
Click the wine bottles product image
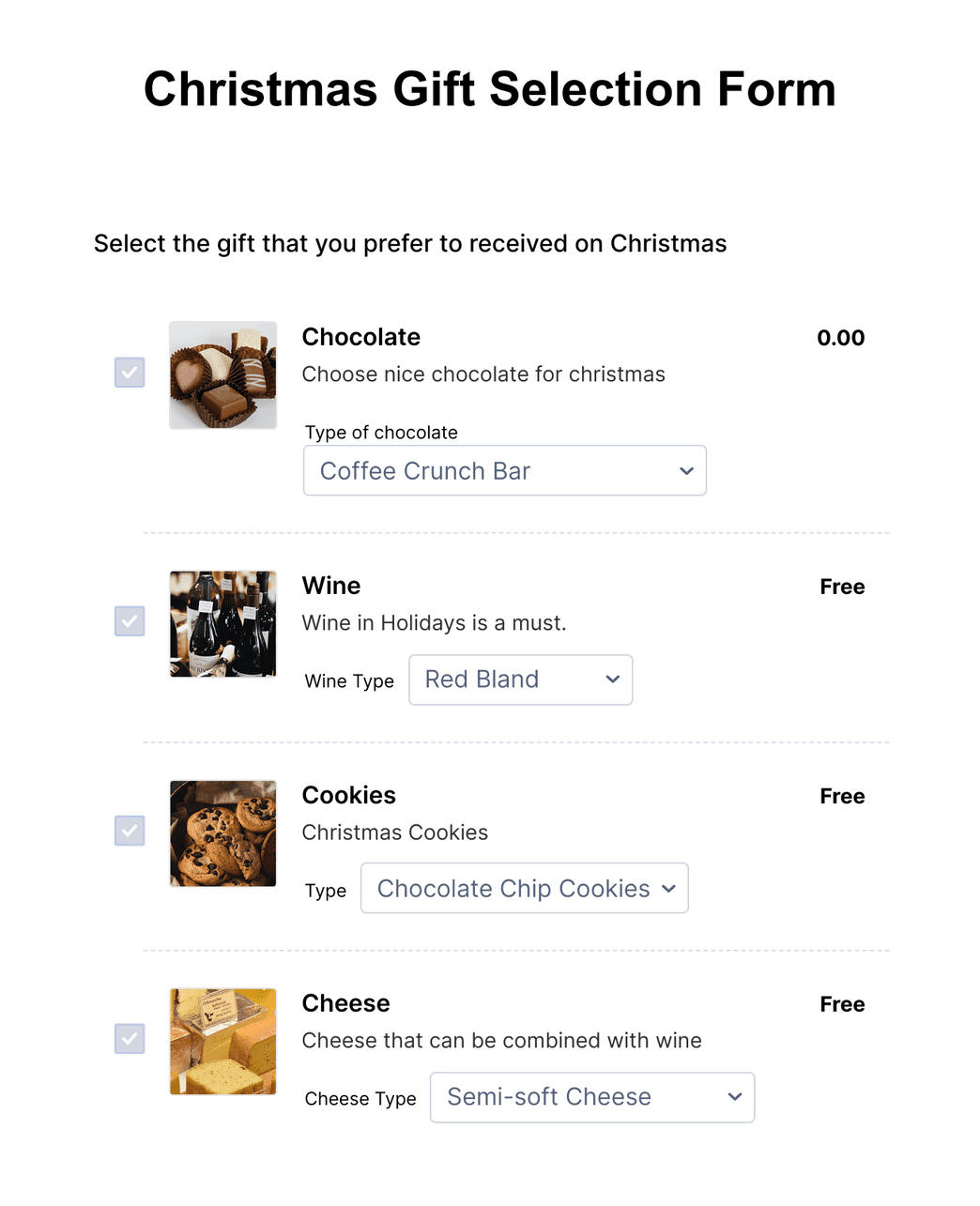point(222,623)
